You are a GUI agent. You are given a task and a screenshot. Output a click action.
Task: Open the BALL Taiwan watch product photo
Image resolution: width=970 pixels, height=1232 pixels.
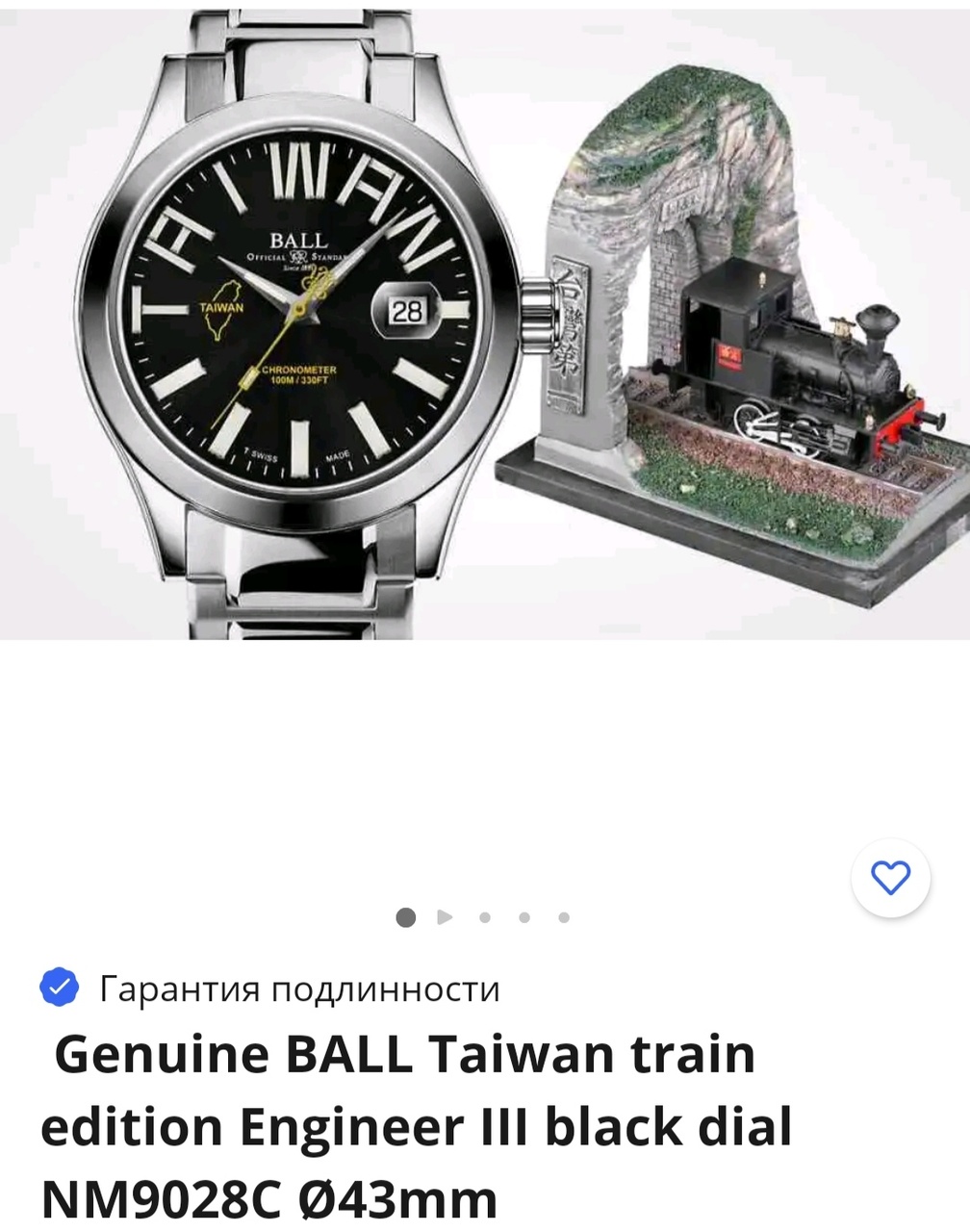coord(485,322)
